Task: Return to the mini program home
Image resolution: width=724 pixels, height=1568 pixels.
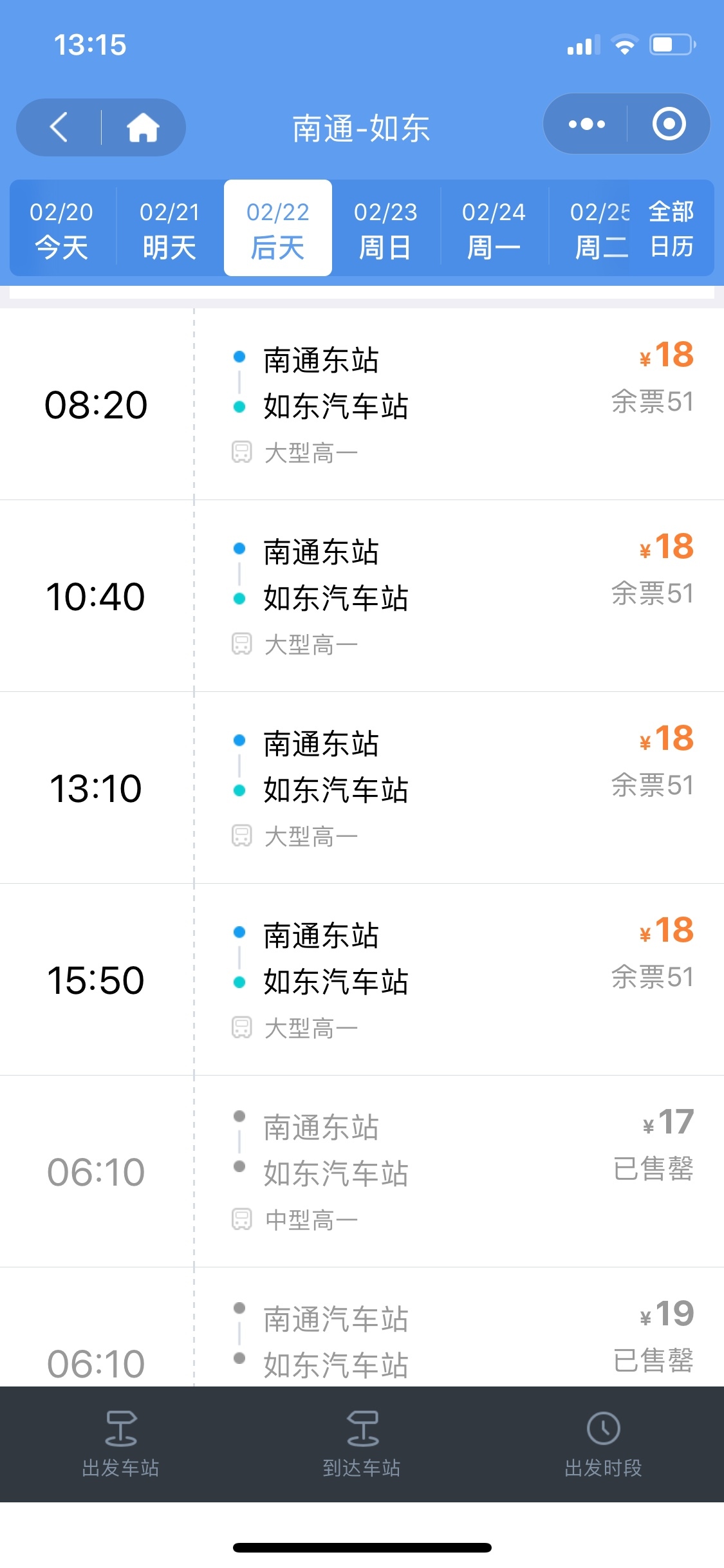Action: tap(143, 127)
